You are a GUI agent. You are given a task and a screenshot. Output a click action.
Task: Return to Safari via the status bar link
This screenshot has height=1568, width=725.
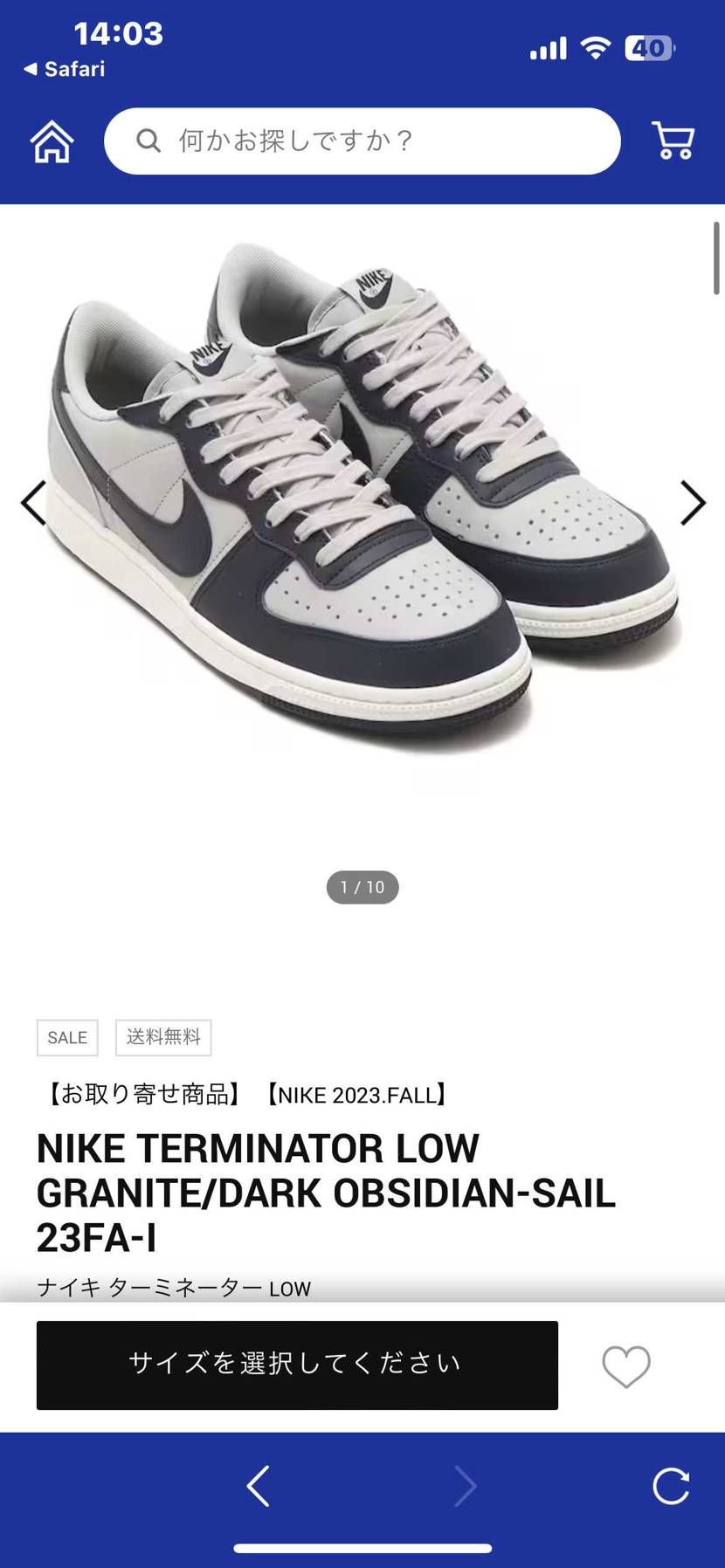tap(64, 69)
